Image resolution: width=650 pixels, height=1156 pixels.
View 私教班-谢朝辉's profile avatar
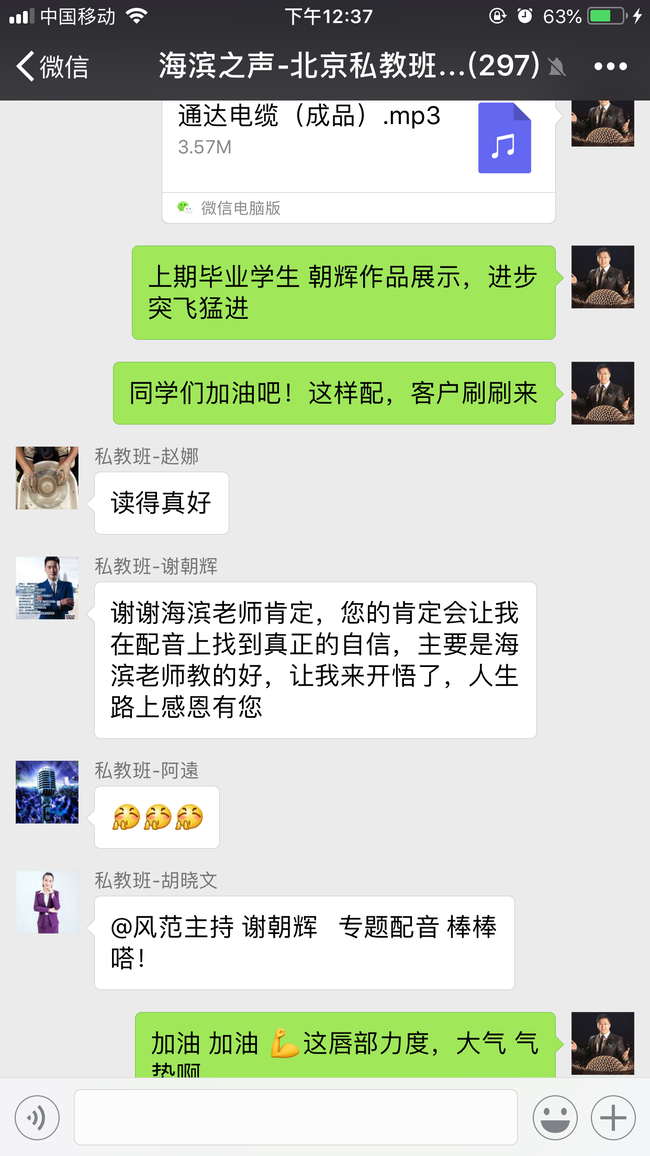(x=47, y=588)
